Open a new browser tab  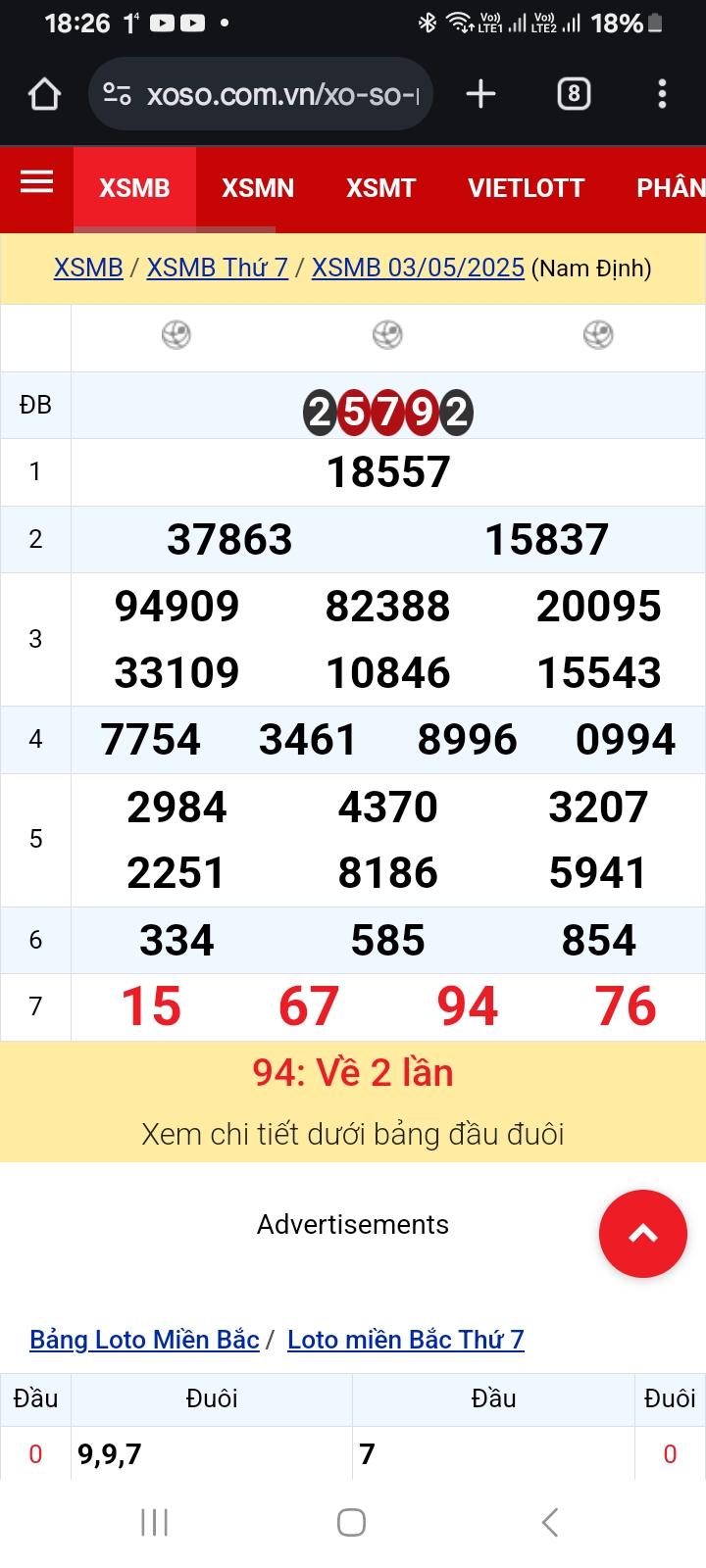480,94
